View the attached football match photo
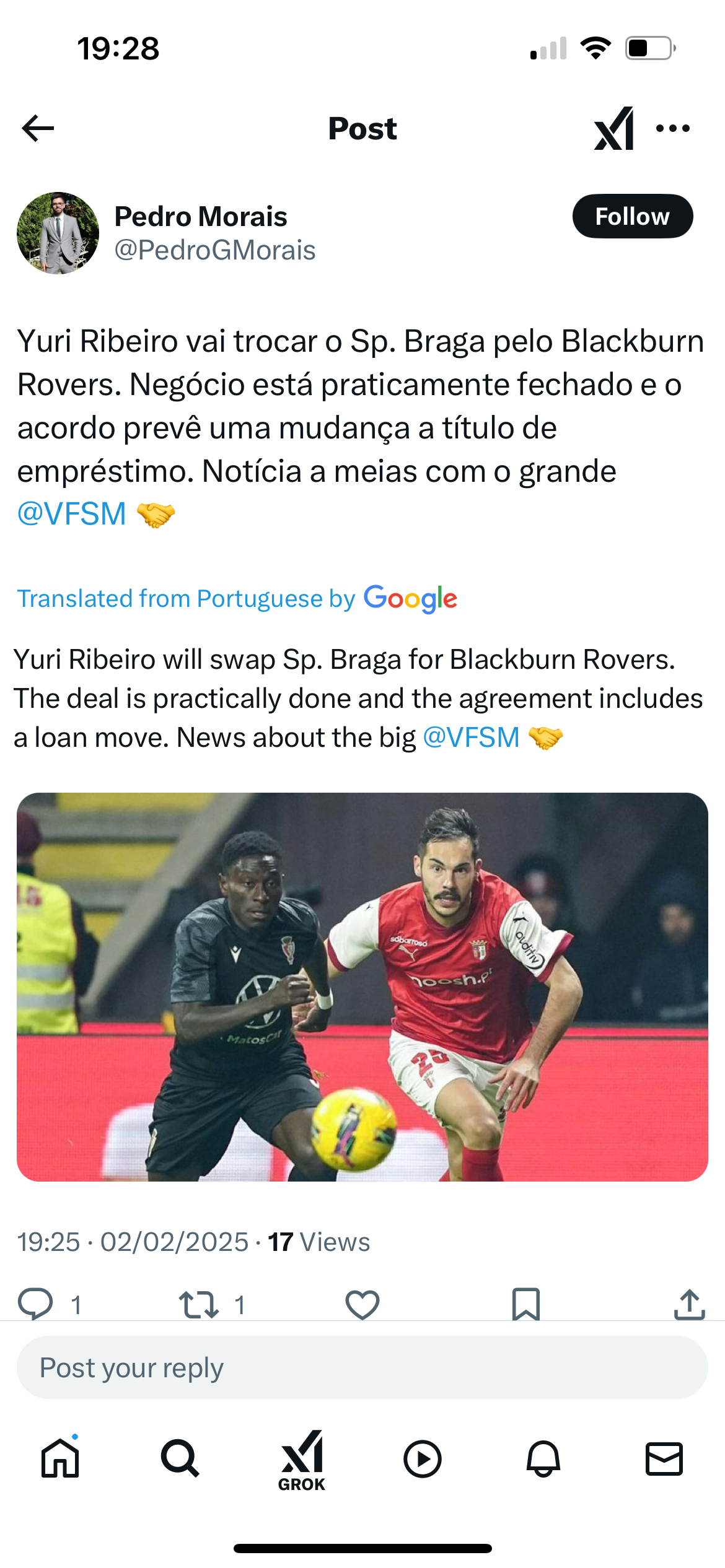Image resolution: width=725 pixels, height=1568 pixels. 362,987
